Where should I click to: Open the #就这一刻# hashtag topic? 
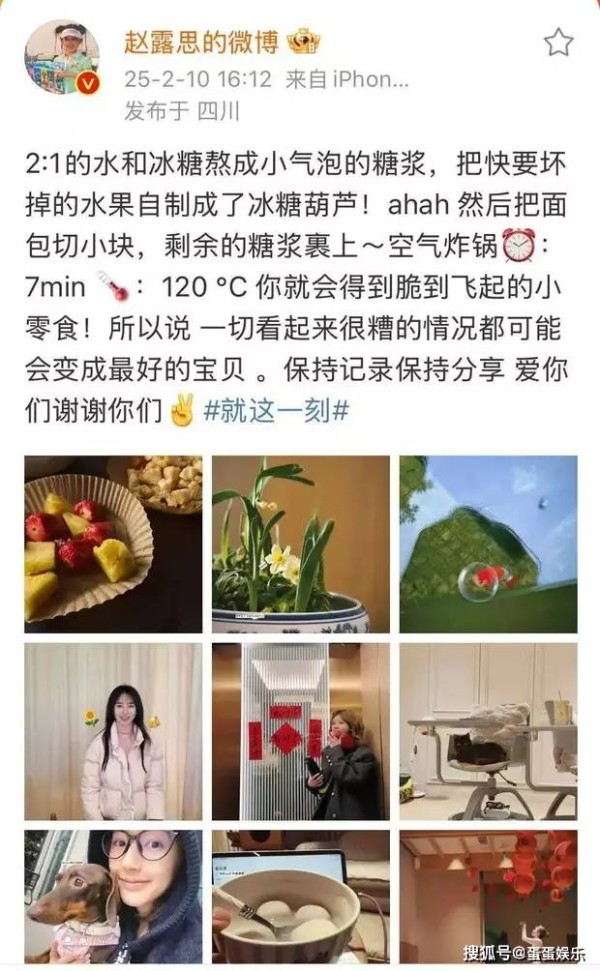(x=276, y=411)
